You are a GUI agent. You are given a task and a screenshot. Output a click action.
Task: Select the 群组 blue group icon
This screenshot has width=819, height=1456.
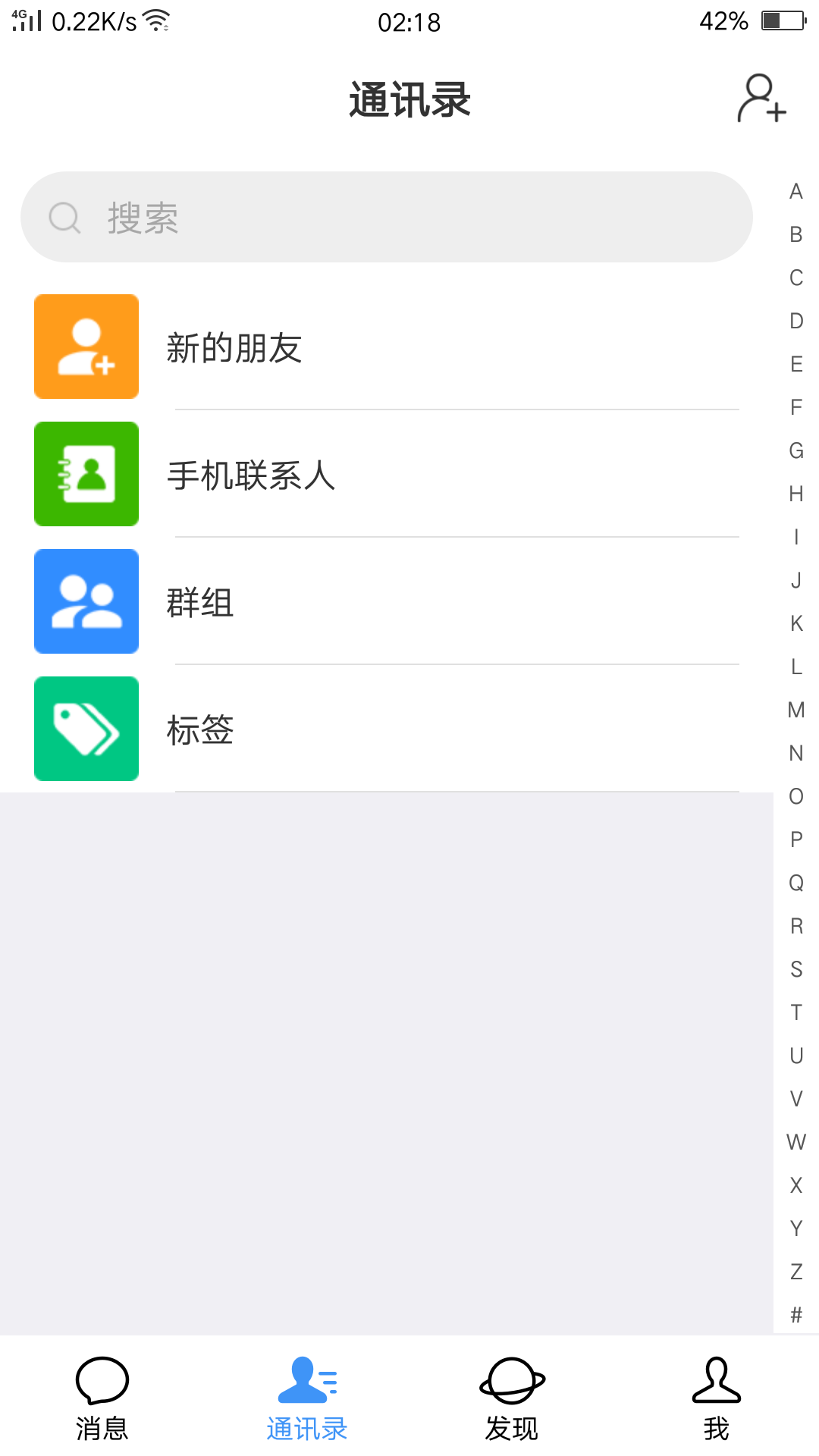pyautogui.click(x=86, y=601)
